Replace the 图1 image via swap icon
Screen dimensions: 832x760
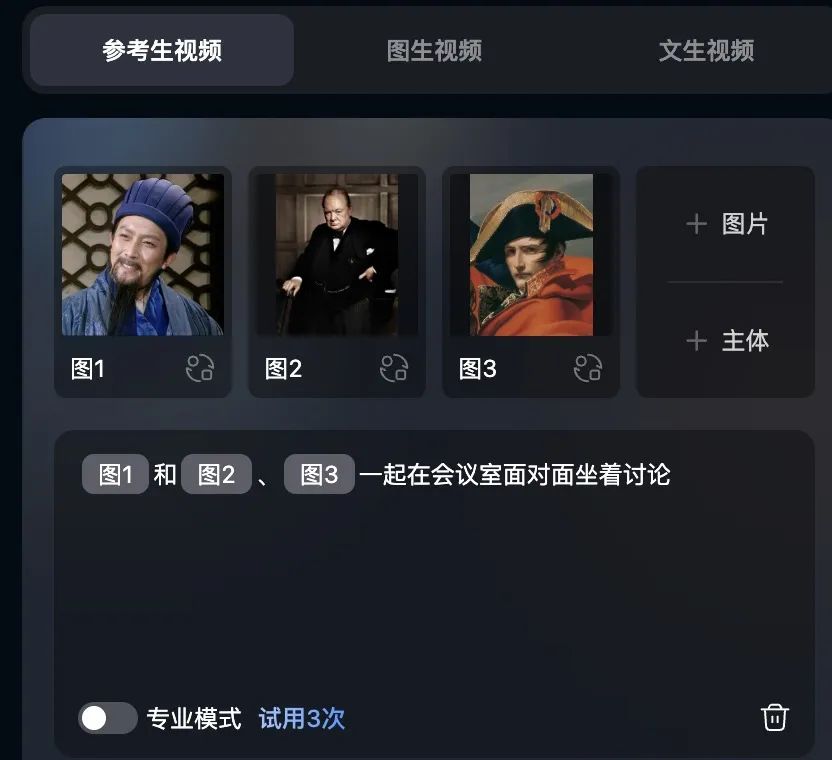(200, 369)
